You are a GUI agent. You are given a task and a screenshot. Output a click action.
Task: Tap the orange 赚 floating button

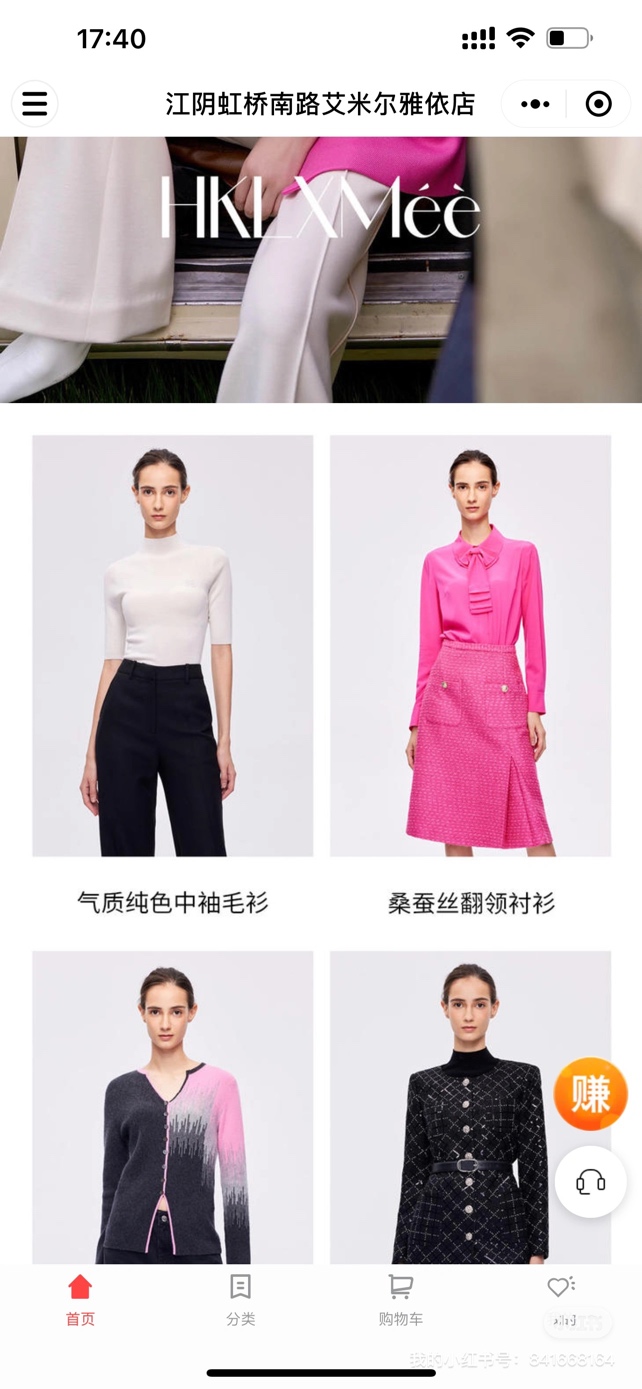(590, 1094)
